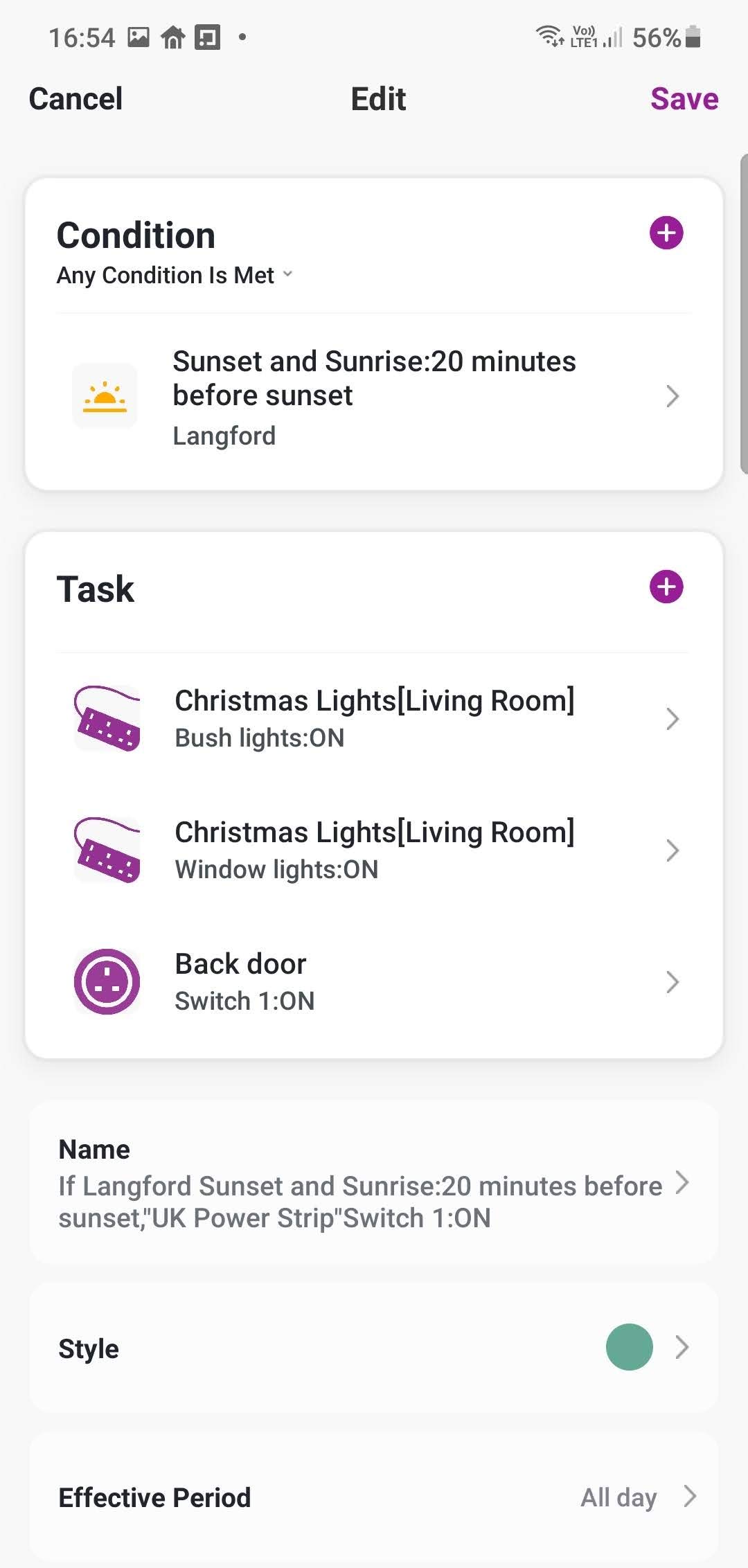Screen dimensions: 748x1568
Task: Add a new task with plus icon
Action: pos(666,587)
